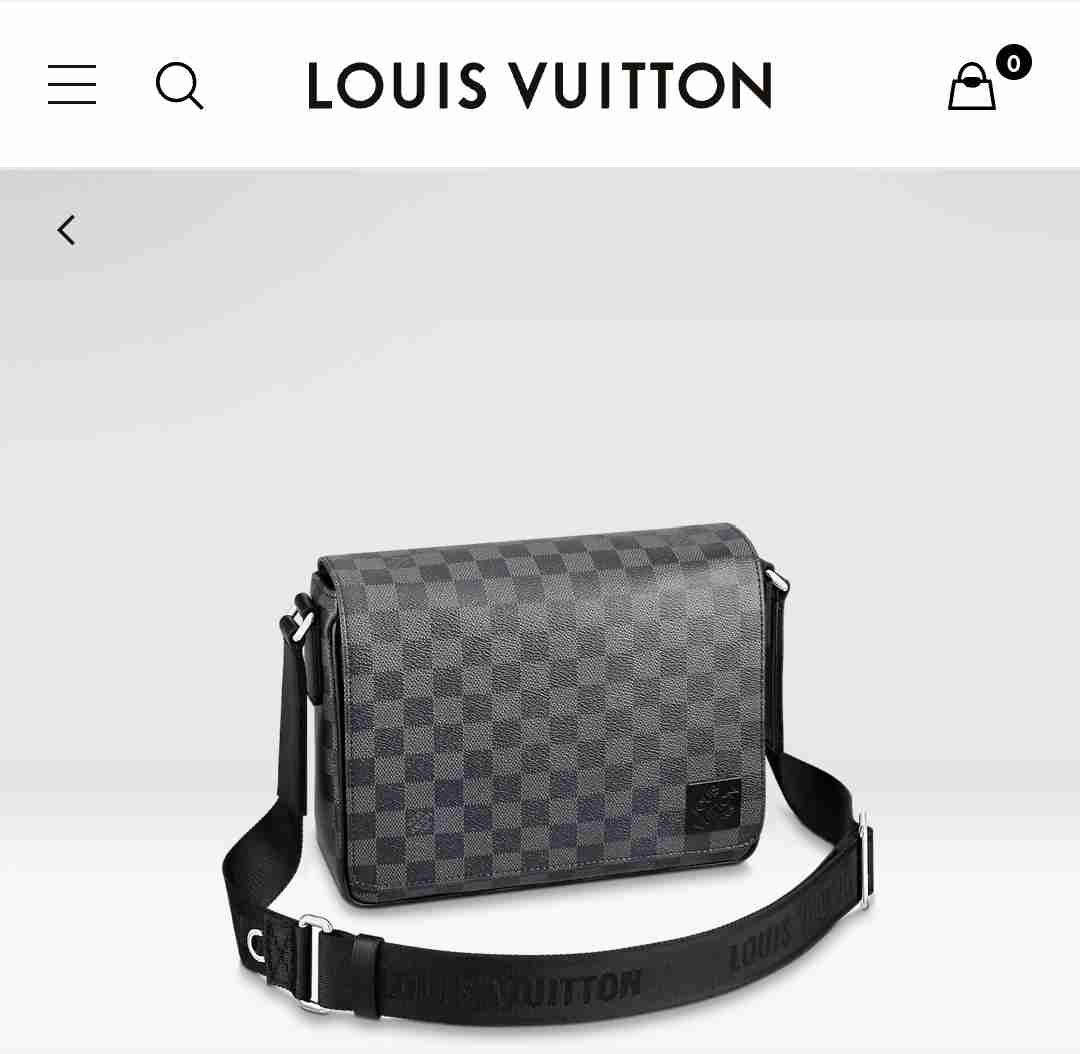Image resolution: width=1080 pixels, height=1054 pixels.
Task: Open the search magnifier
Action: pos(180,86)
